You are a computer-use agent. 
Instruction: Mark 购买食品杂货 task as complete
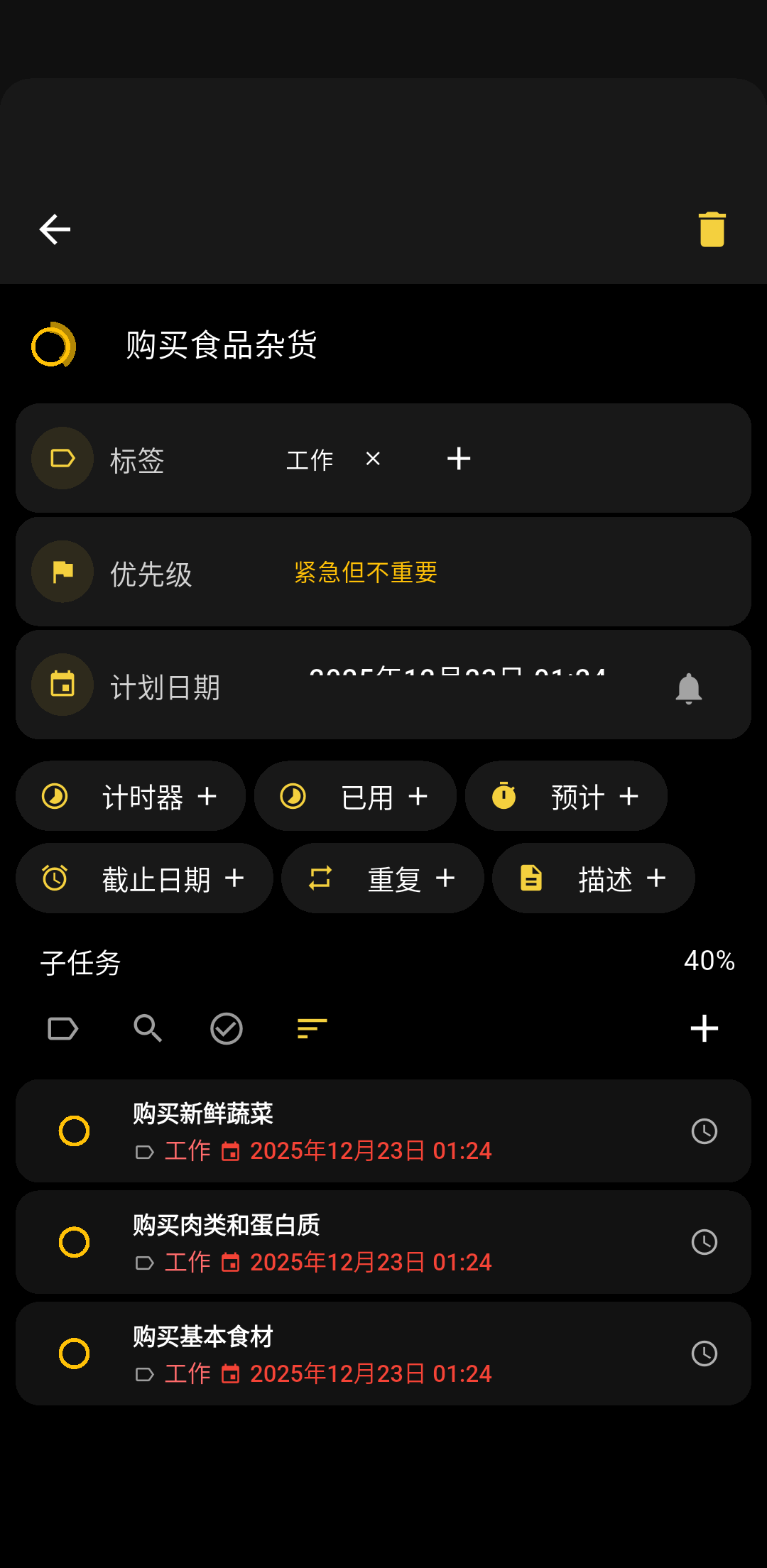pyautogui.click(x=52, y=346)
